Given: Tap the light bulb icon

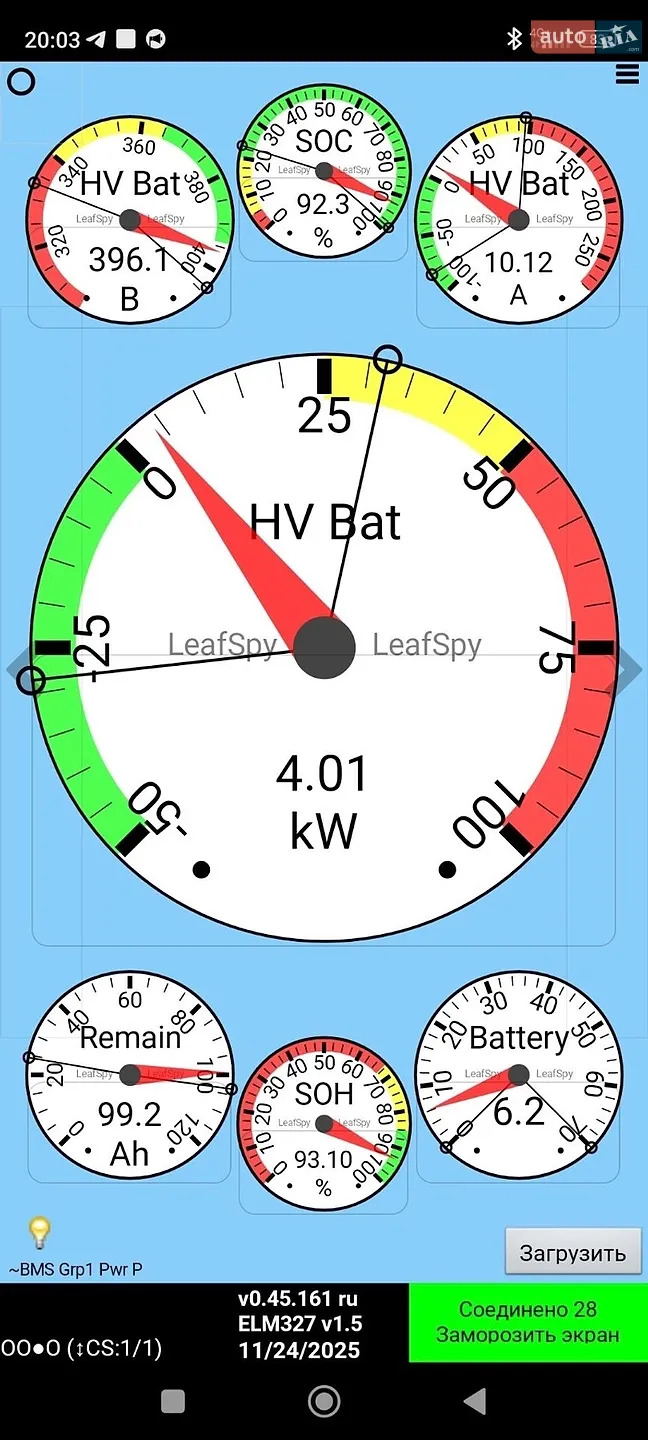Looking at the screenshot, I should point(38,1232).
